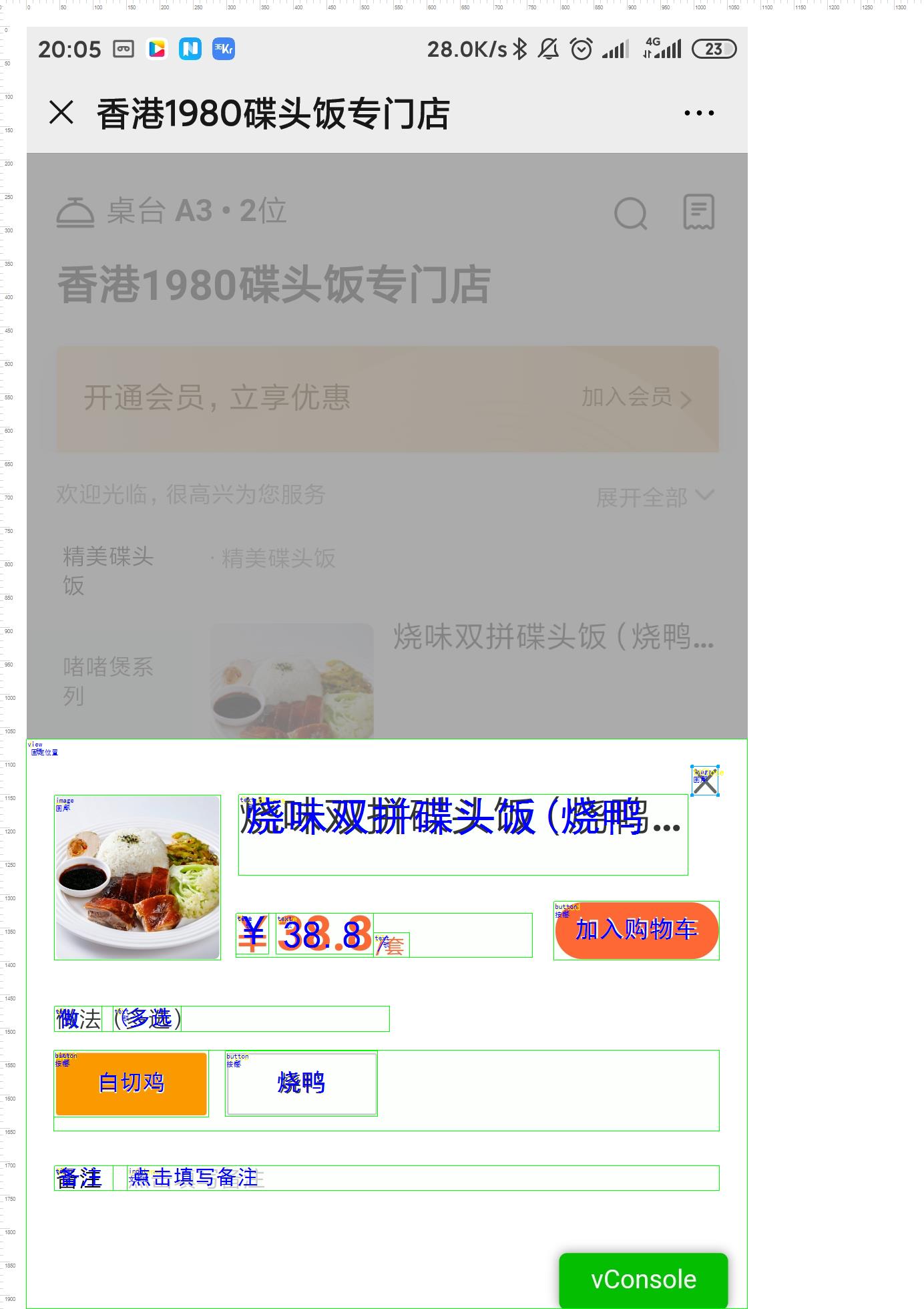
Task: Close the mini program with the X icon
Action: [61, 113]
